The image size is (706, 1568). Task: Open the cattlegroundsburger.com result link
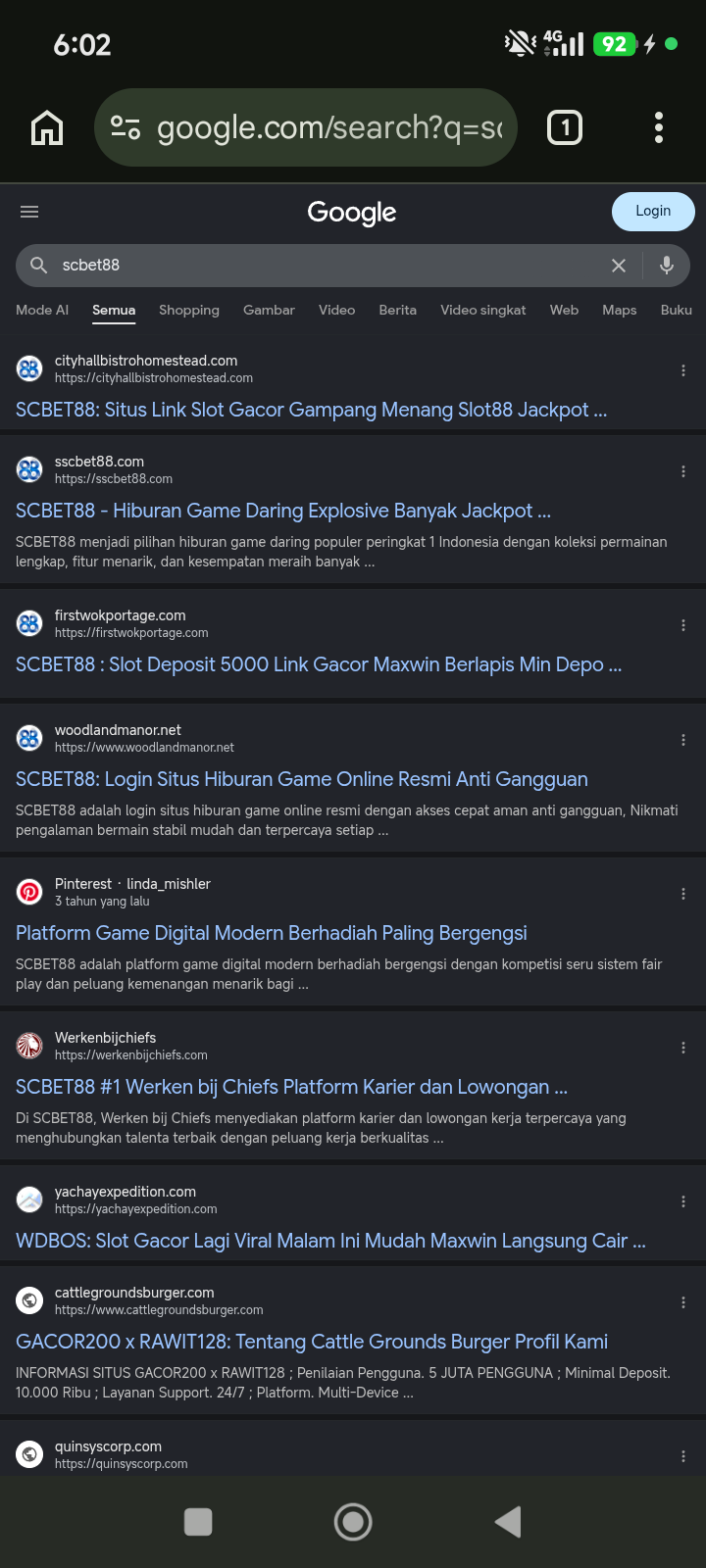coord(312,1342)
